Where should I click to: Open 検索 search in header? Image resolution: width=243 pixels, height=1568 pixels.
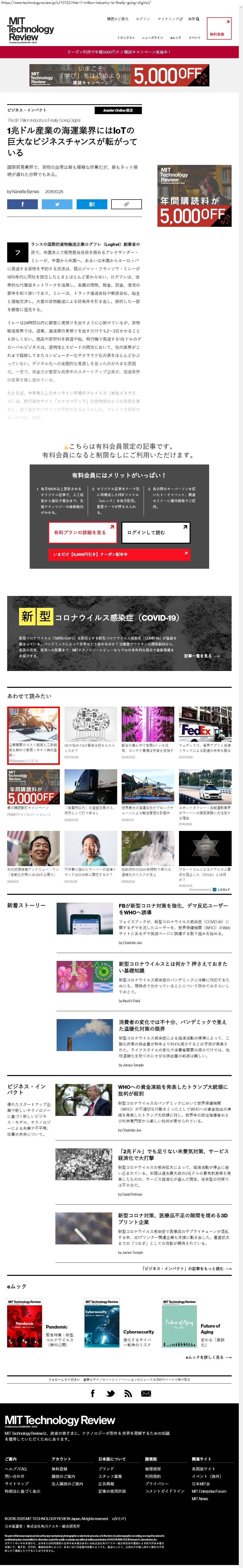pos(193,19)
